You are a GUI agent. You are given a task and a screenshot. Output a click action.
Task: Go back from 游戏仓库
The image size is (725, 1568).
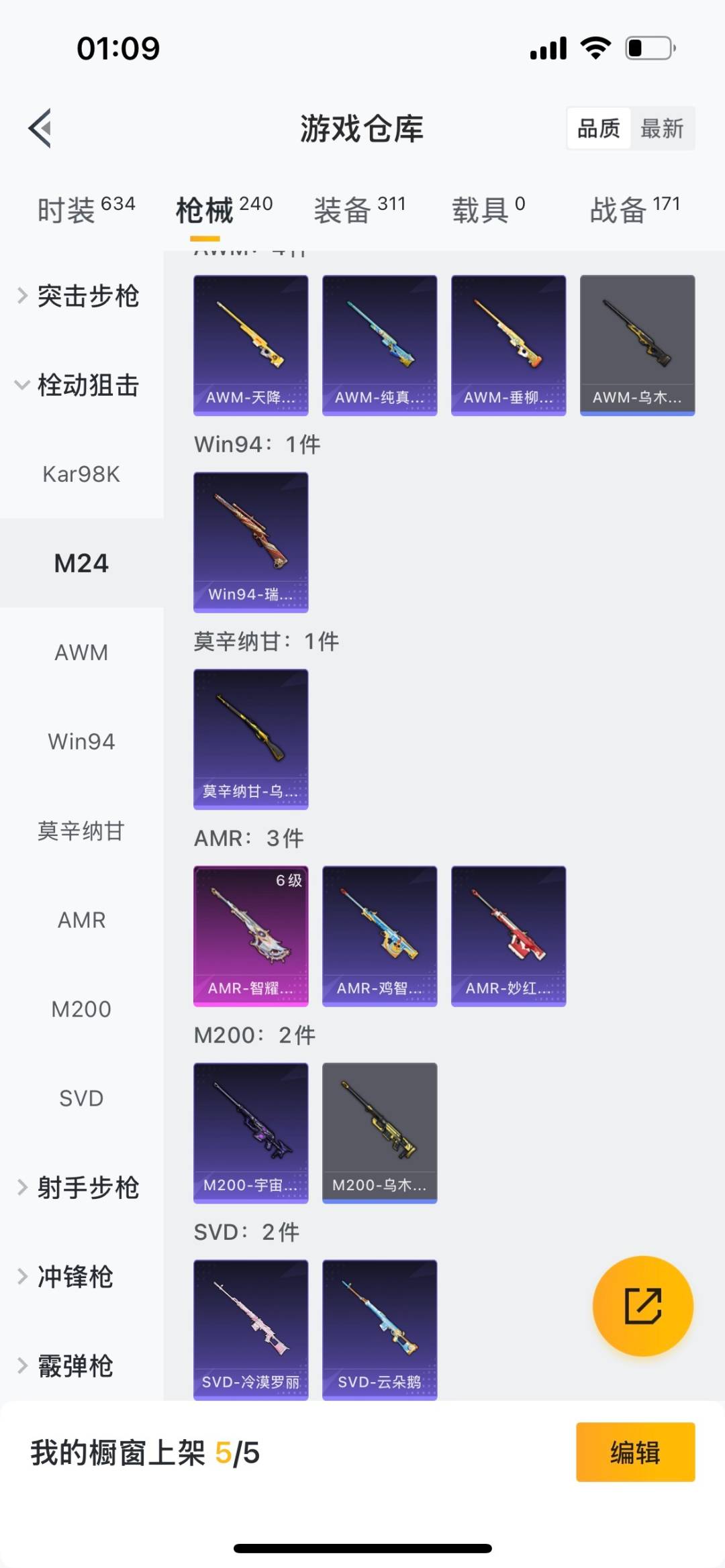click(40, 128)
